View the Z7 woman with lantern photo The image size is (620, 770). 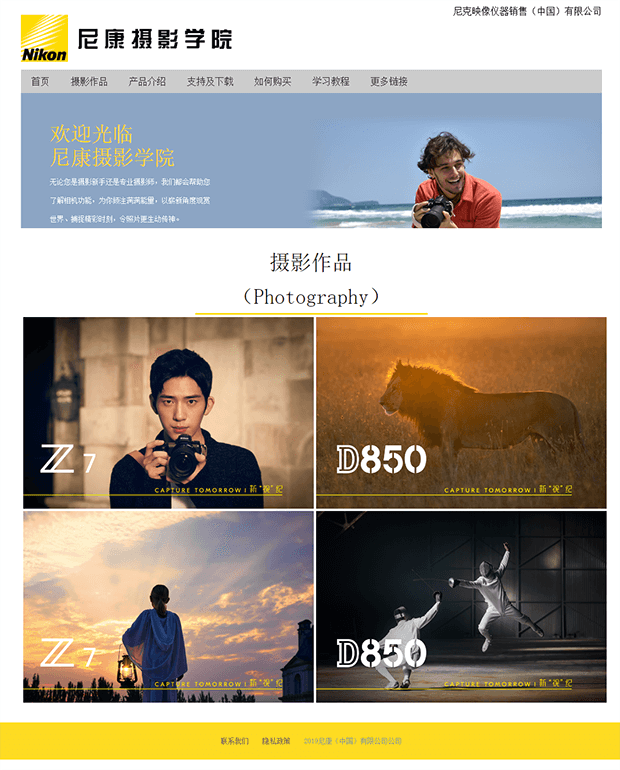pos(169,606)
